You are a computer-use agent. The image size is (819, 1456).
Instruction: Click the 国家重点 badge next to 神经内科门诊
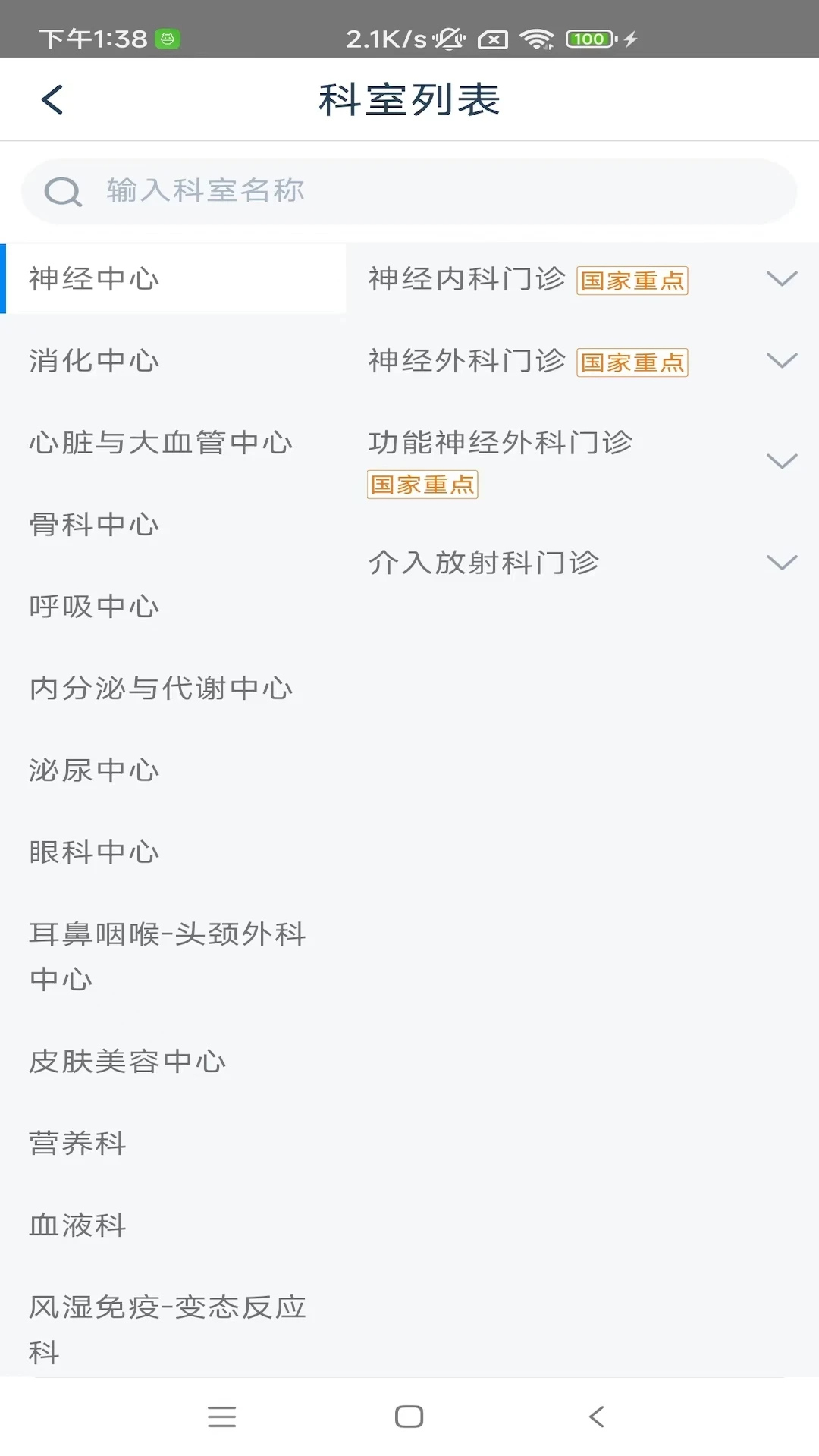[632, 281]
